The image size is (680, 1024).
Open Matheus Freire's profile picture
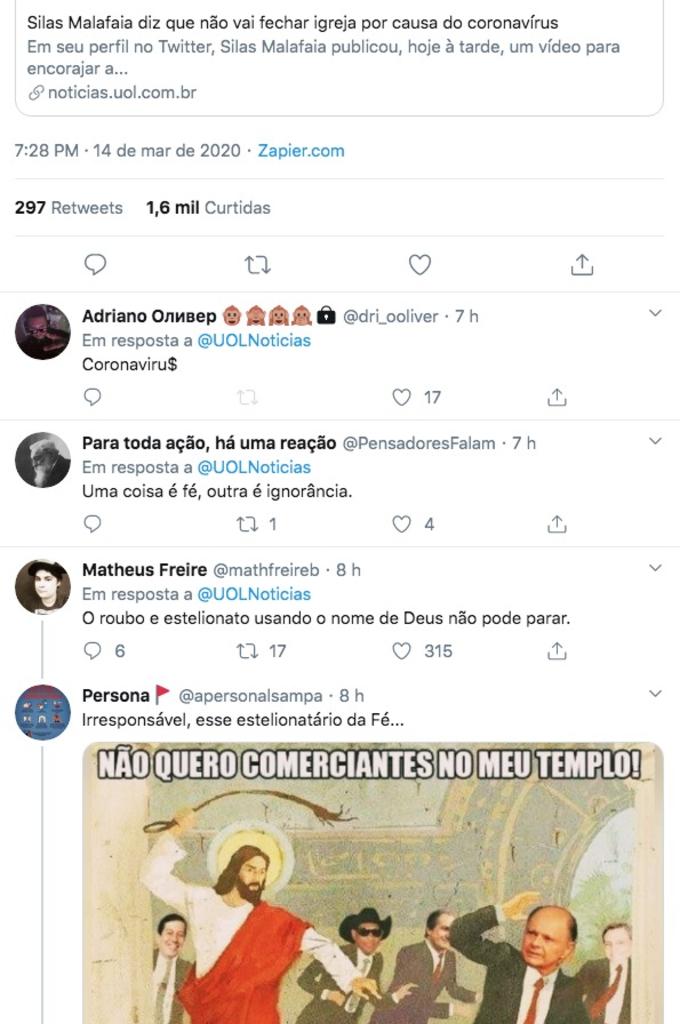[42, 587]
